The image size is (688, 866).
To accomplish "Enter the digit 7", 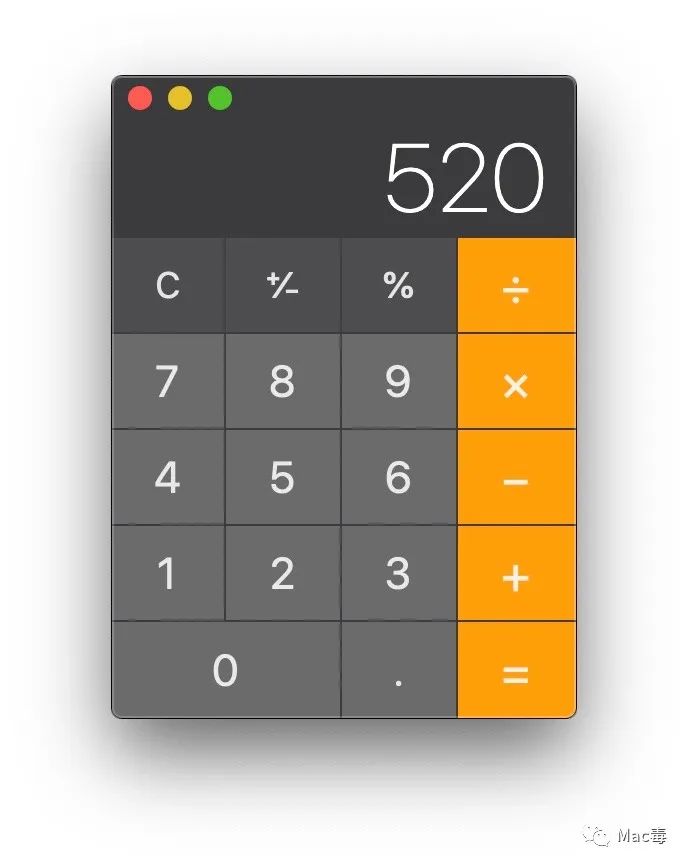I will pyautogui.click(x=168, y=382).
